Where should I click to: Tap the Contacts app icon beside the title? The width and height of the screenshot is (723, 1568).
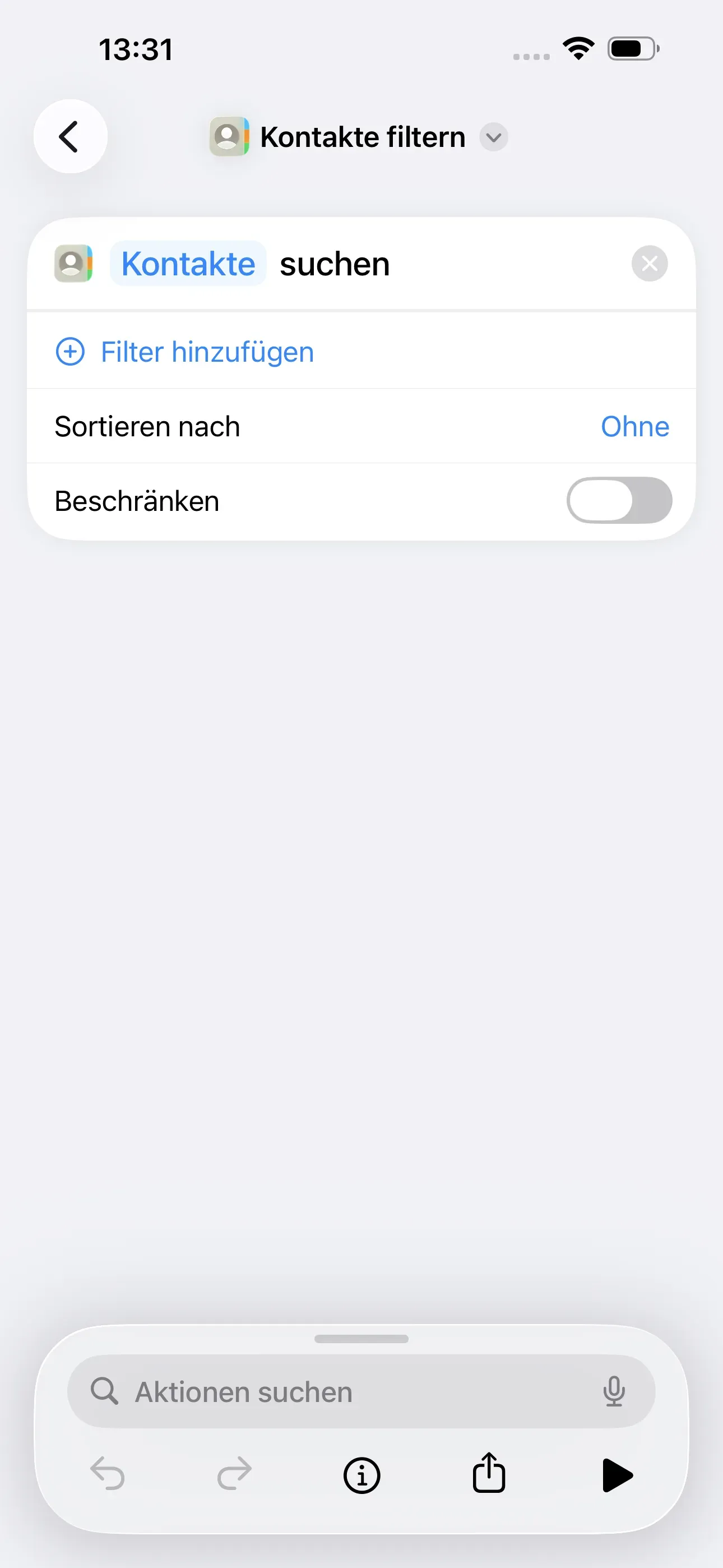pyautogui.click(x=228, y=136)
